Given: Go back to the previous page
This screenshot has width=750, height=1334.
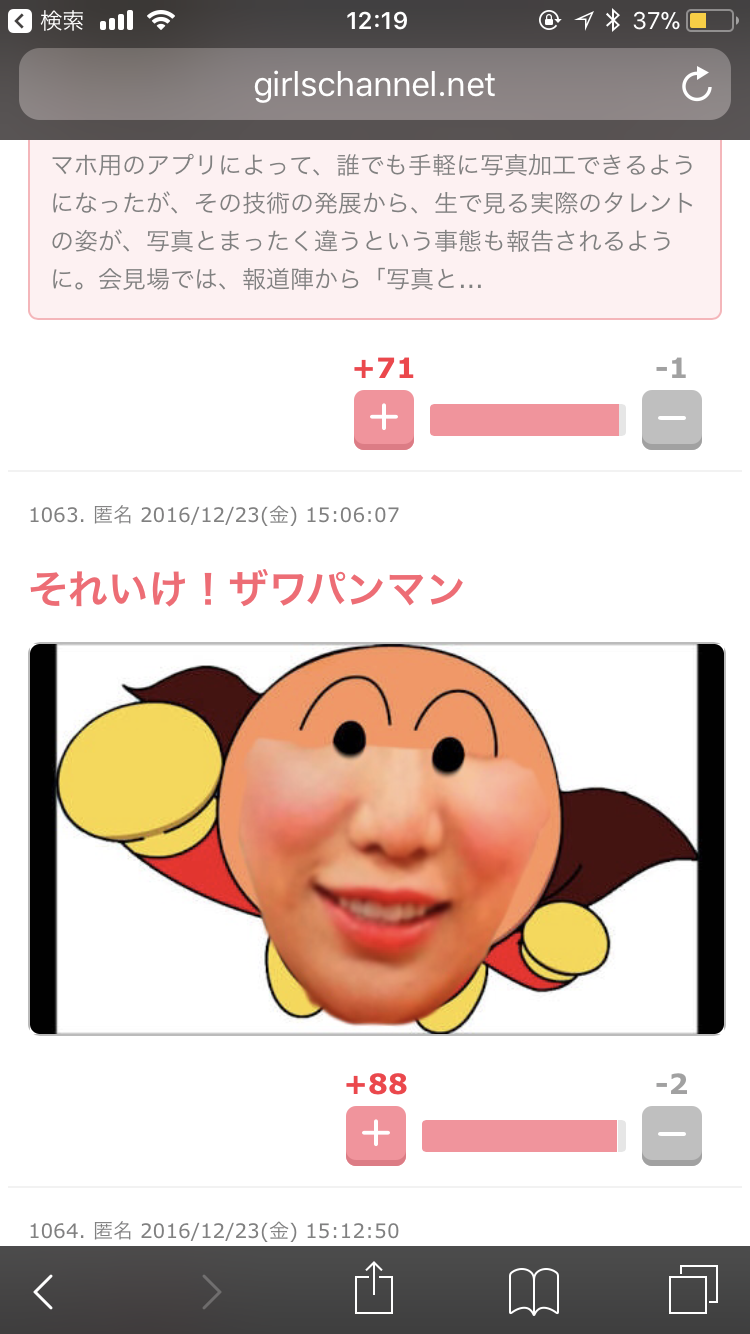Looking at the screenshot, I should [x=44, y=1292].
